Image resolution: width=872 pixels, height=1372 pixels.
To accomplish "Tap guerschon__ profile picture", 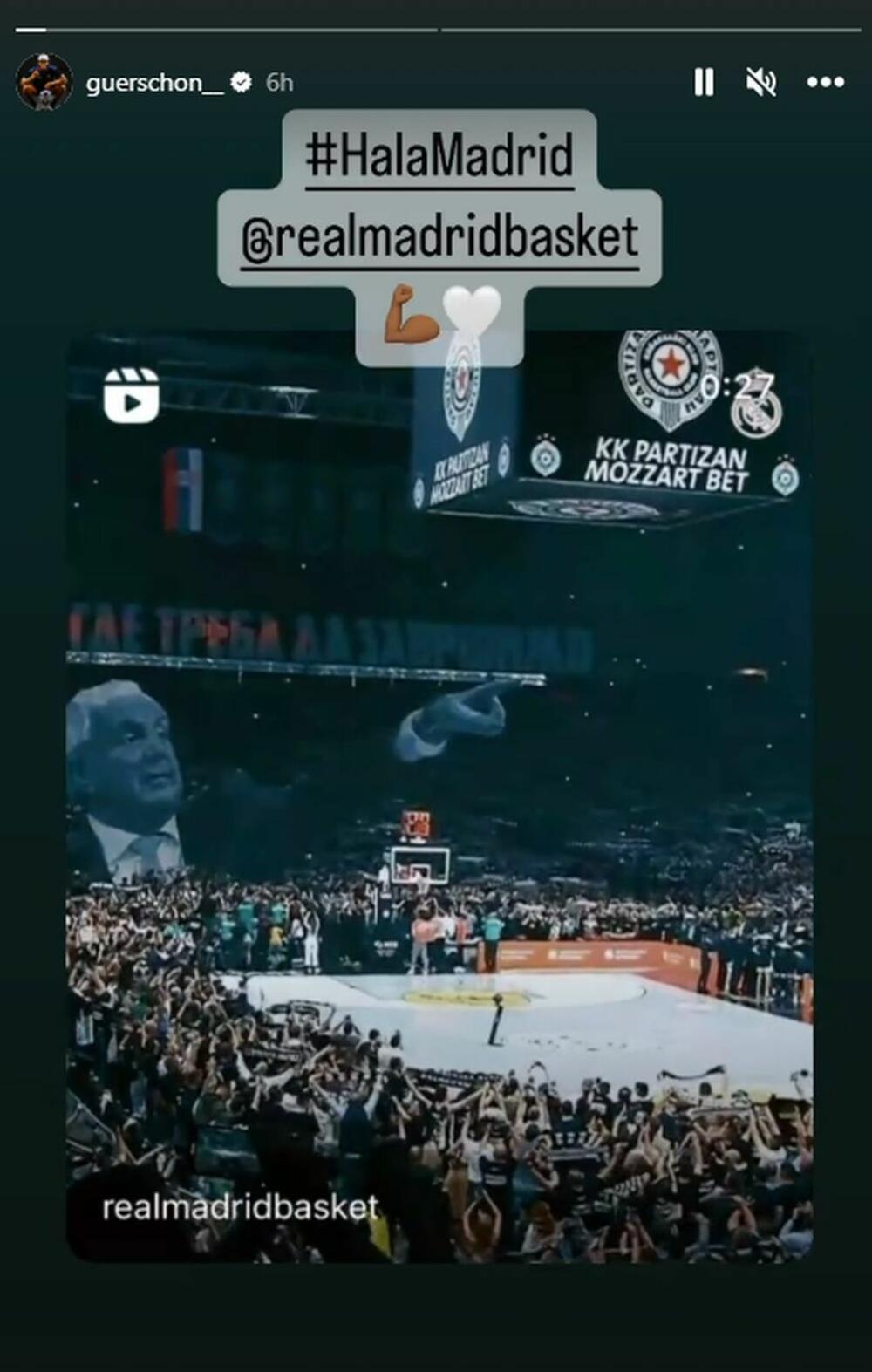I will 44,82.
